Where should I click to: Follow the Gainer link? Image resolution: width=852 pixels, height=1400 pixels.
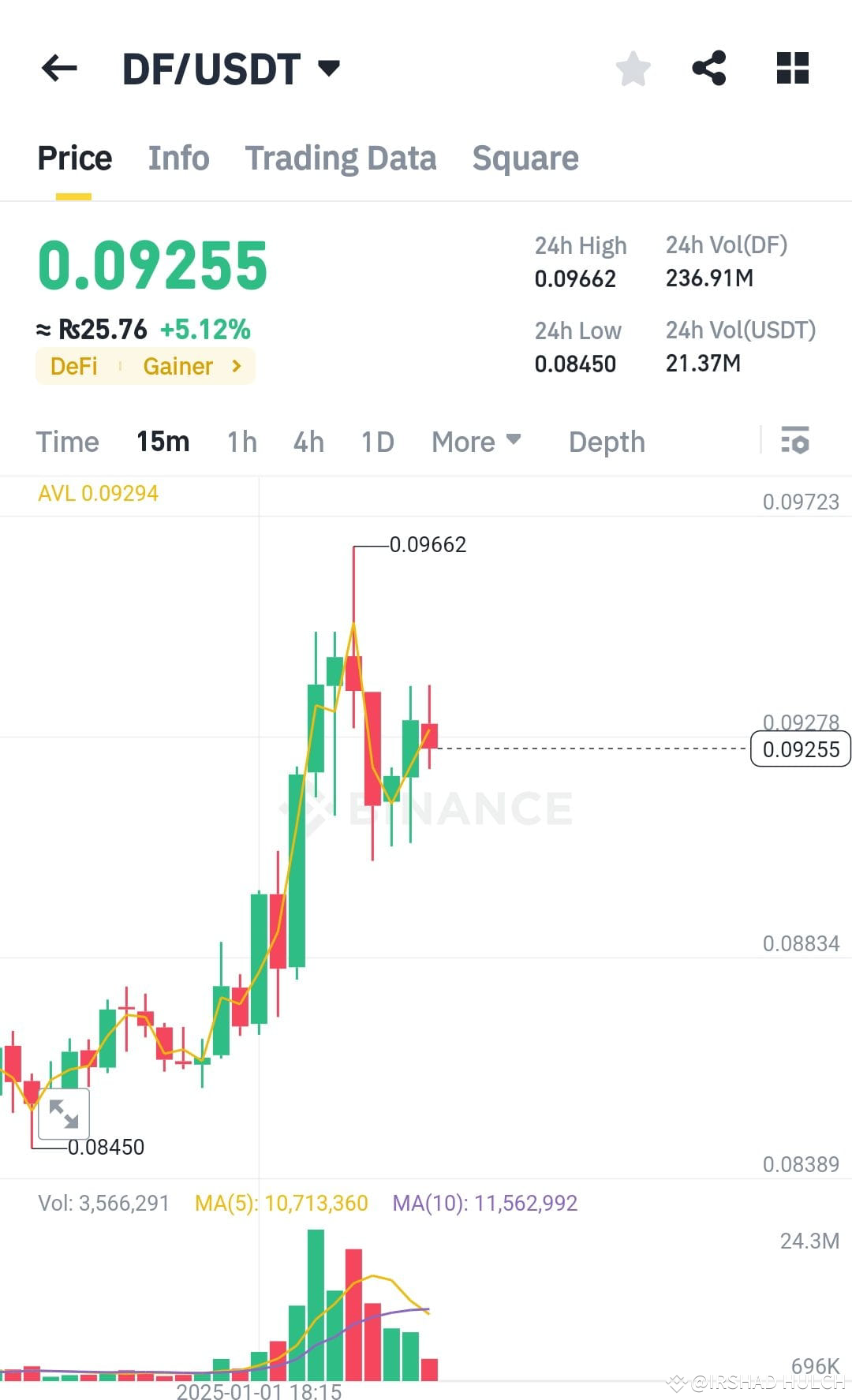tap(177, 365)
